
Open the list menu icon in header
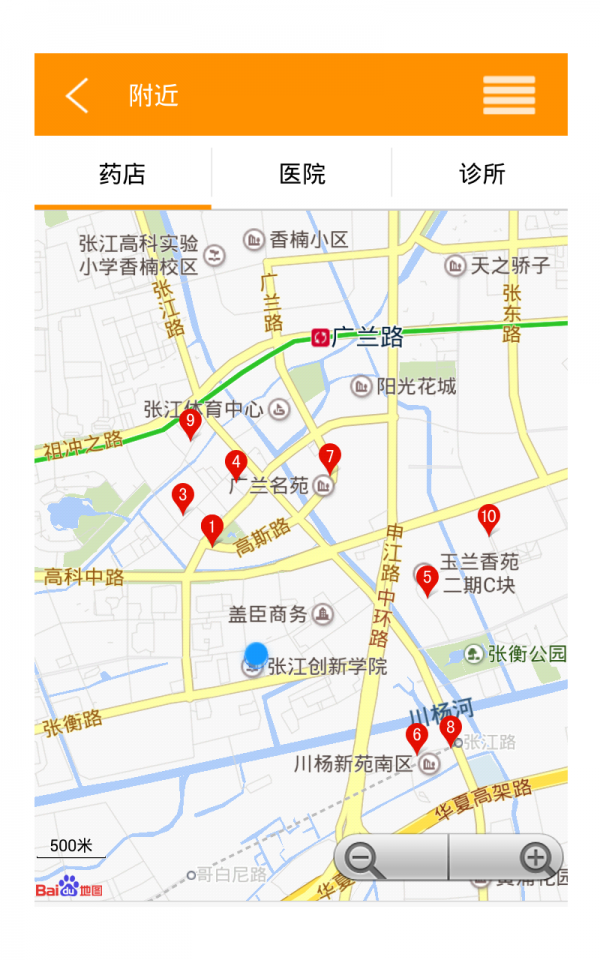tap(509, 95)
